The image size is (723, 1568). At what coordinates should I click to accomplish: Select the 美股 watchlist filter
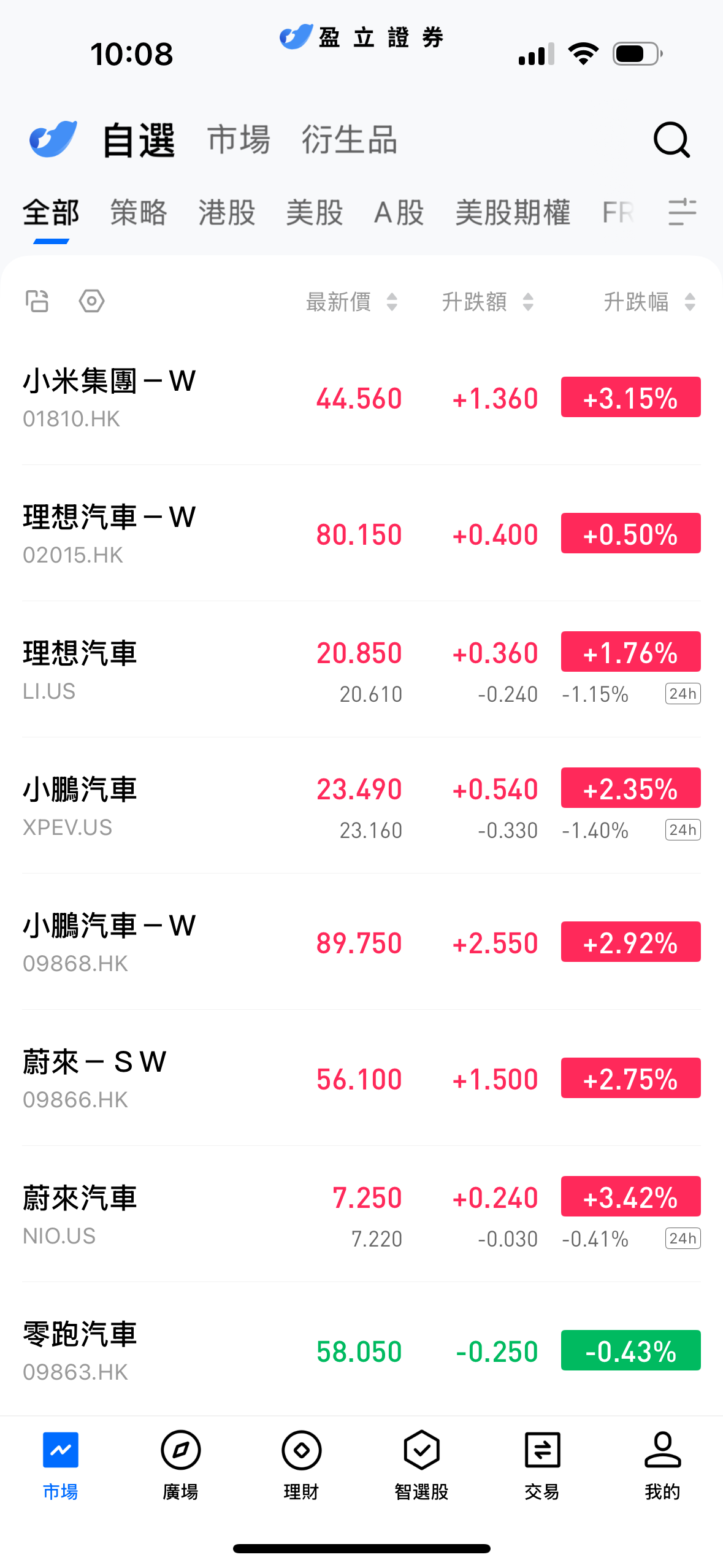pyautogui.click(x=314, y=213)
